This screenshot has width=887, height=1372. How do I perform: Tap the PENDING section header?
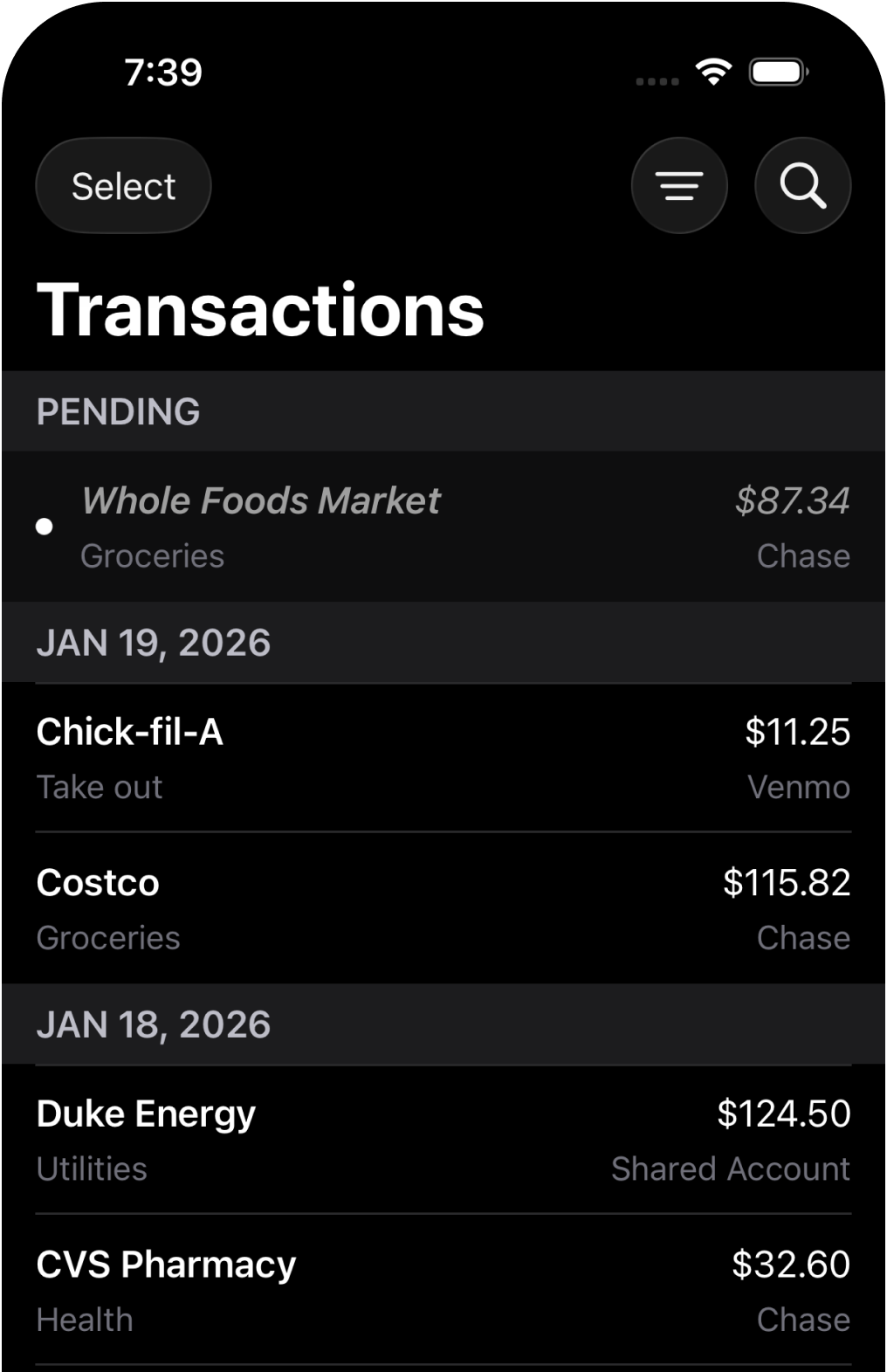tap(118, 411)
